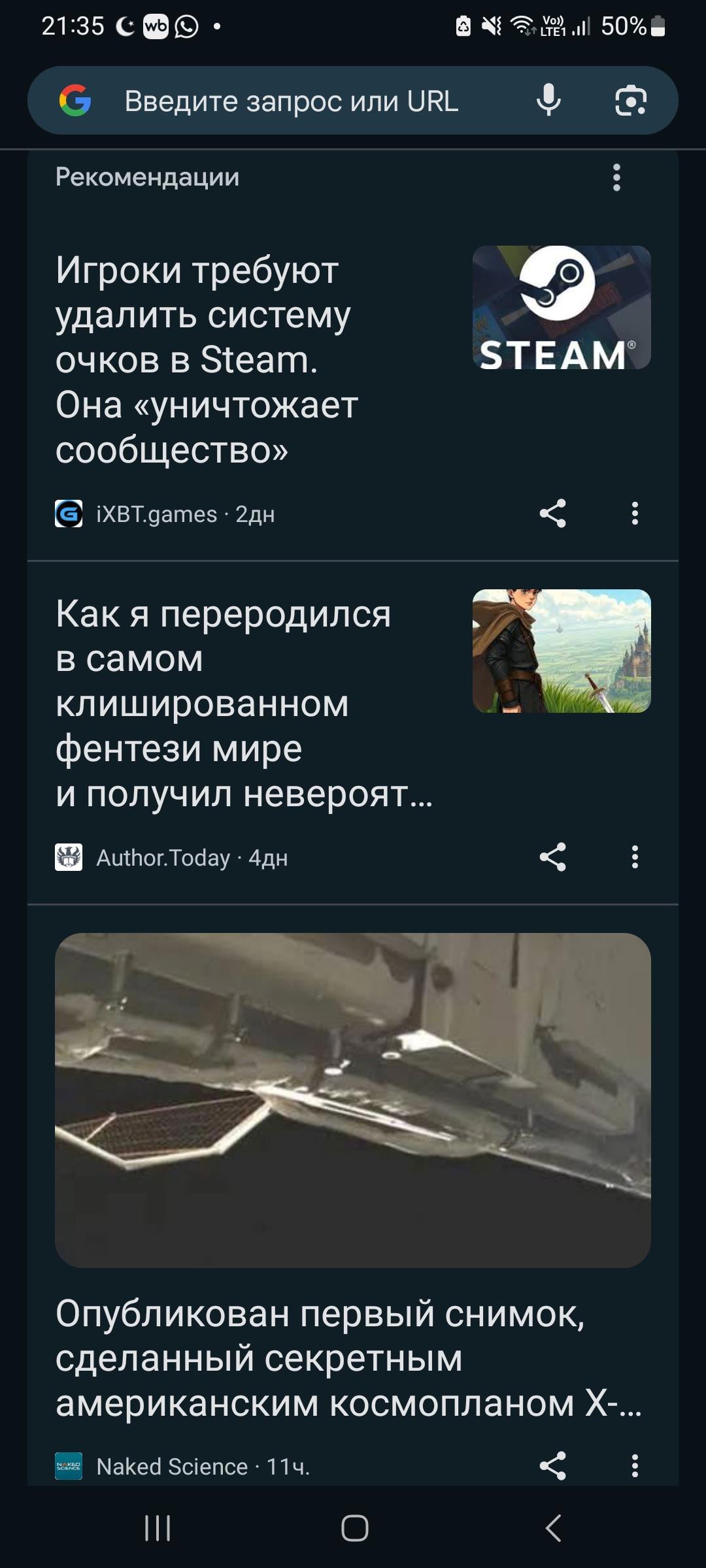Open Google Lens camera search

coord(630,101)
